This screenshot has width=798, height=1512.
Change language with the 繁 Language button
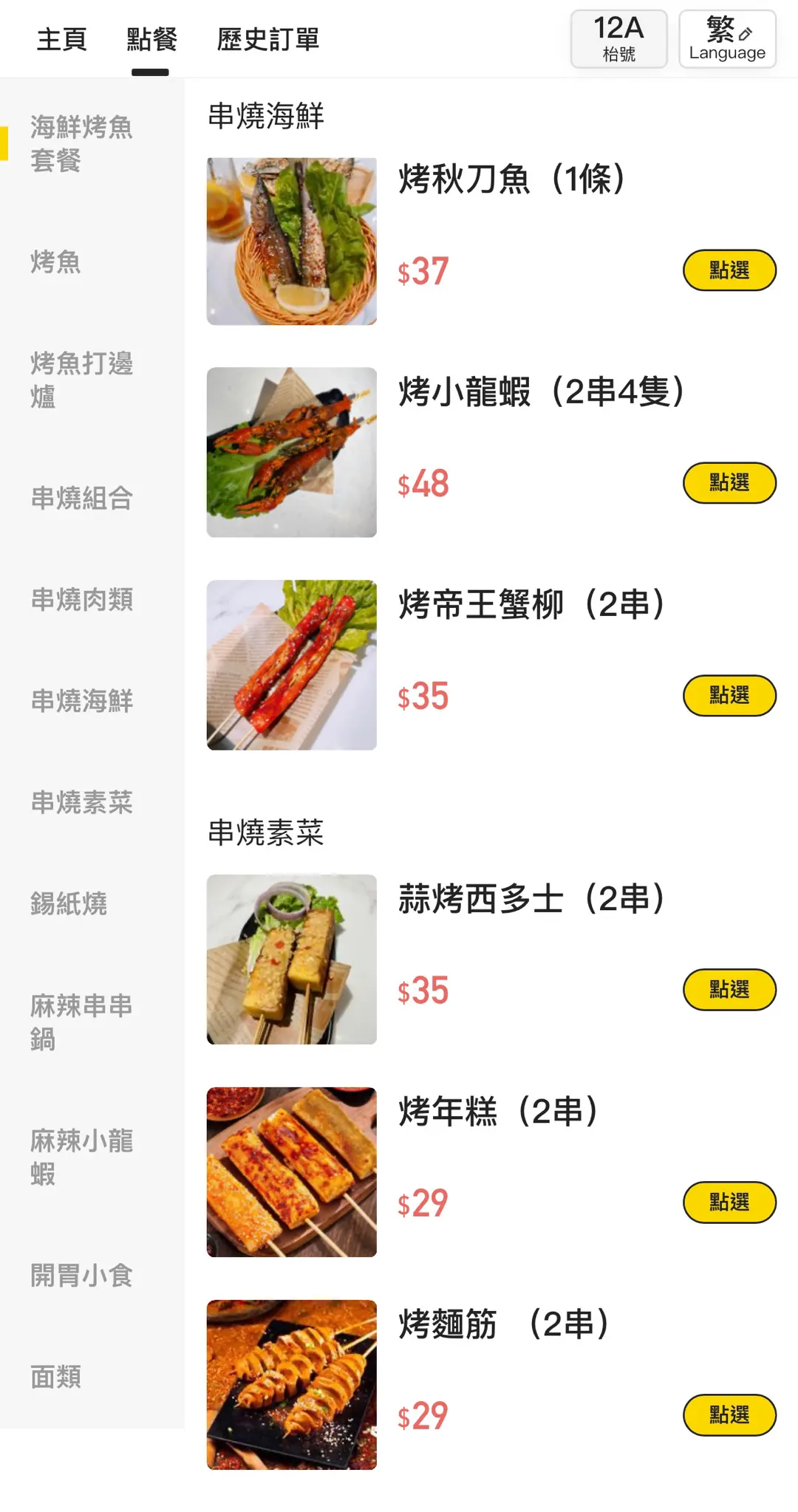(727, 39)
